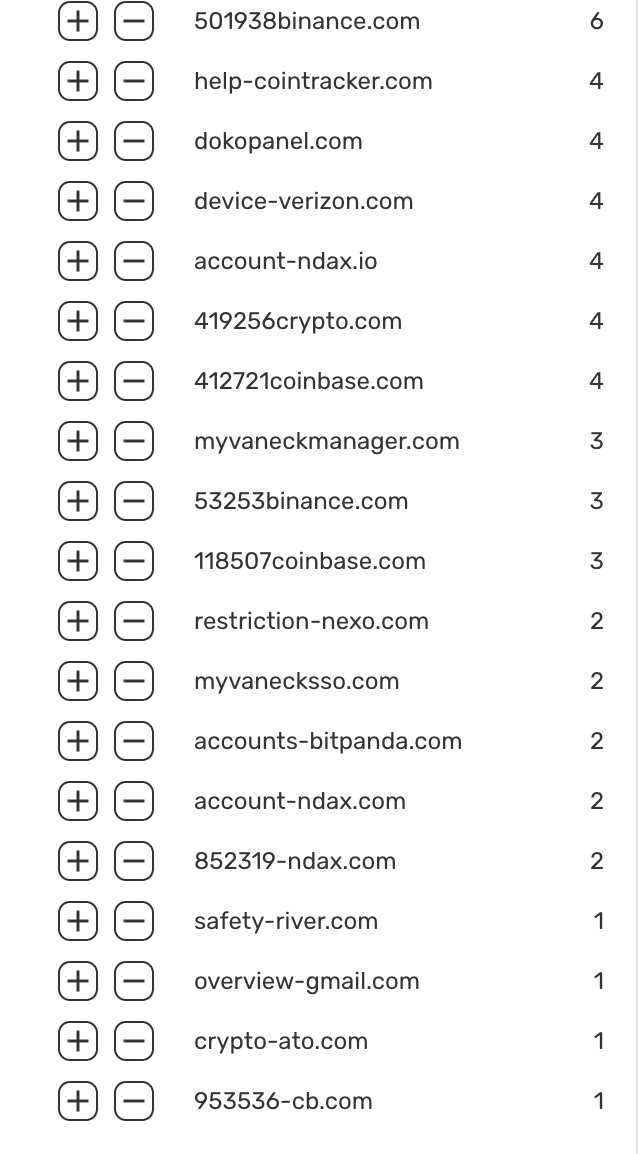The height and width of the screenshot is (1154, 644).
Task: Tap the minus icon next to myvaneckmanager.com
Action: [x=134, y=441]
